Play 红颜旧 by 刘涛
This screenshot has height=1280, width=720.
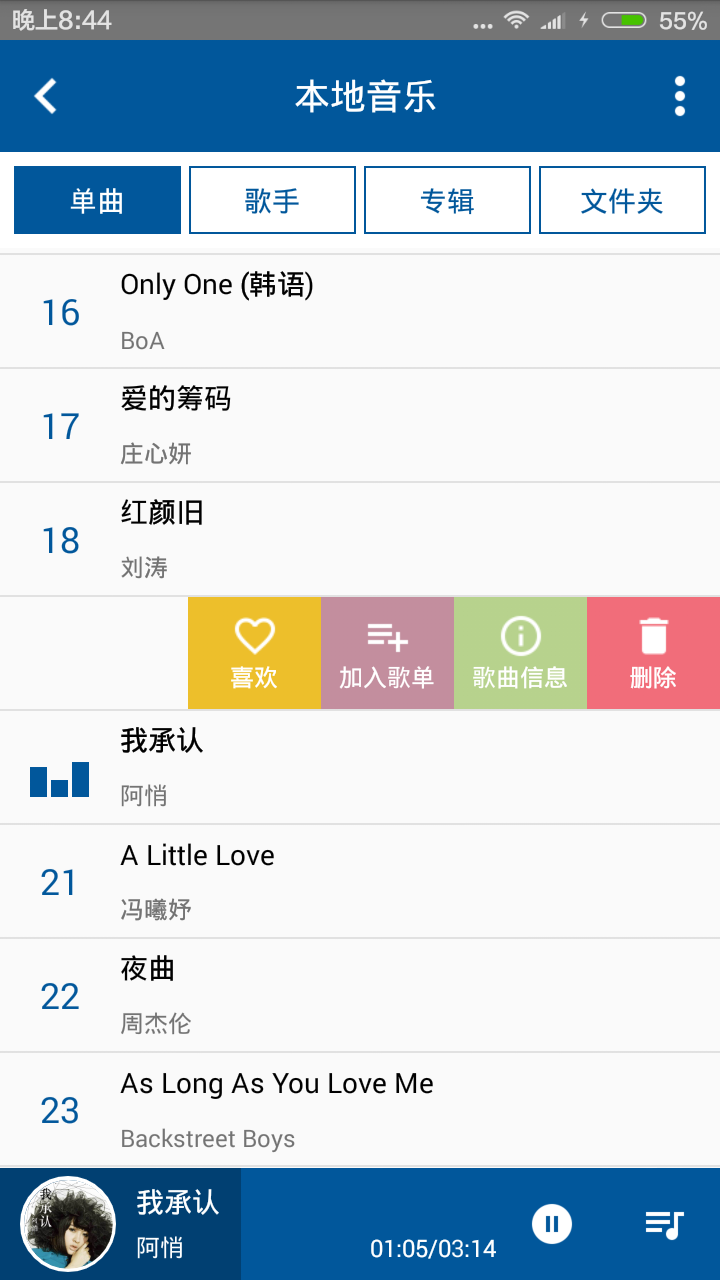click(360, 540)
